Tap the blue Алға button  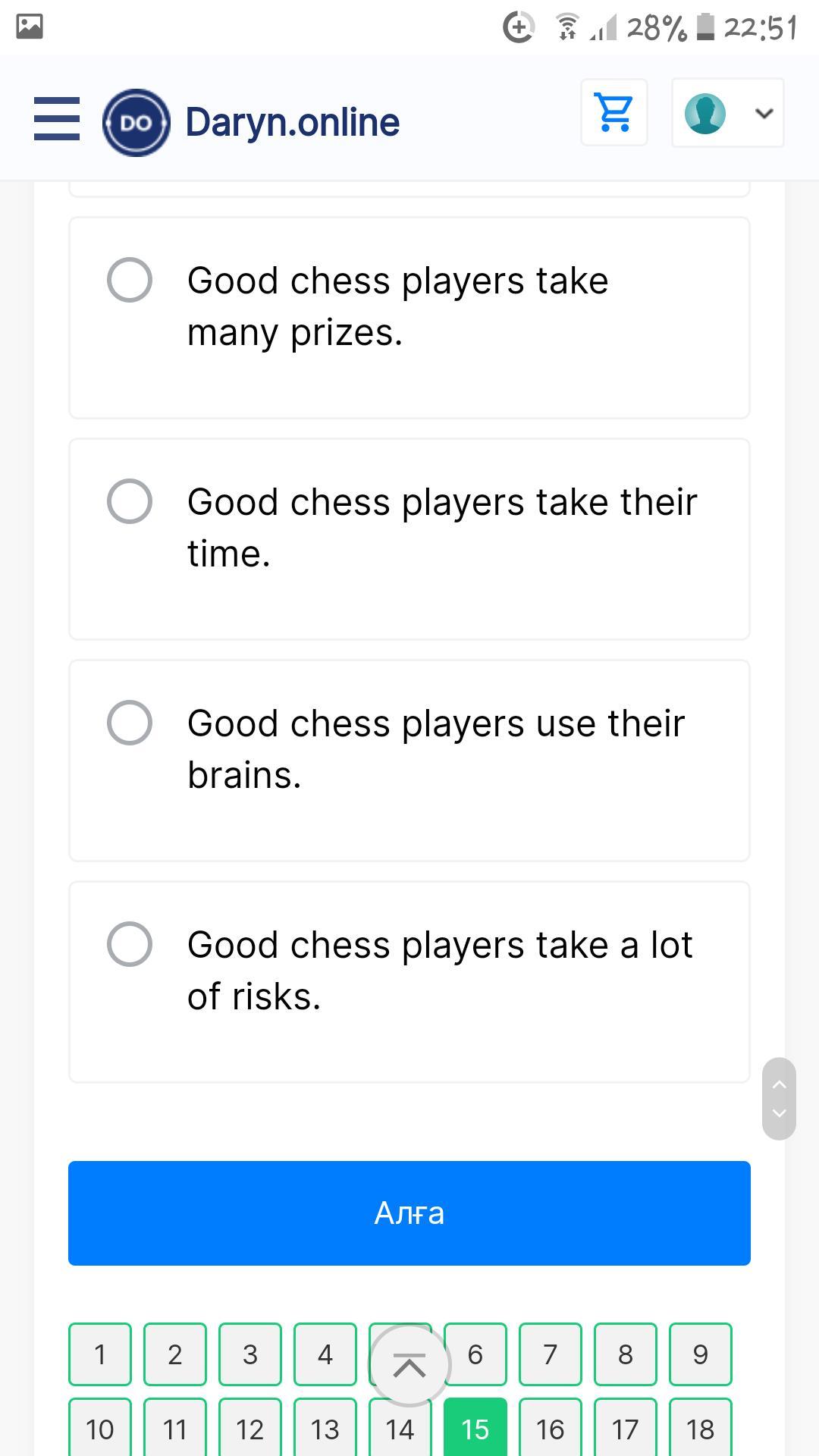pyautogui.click(x=409, y=1213)
